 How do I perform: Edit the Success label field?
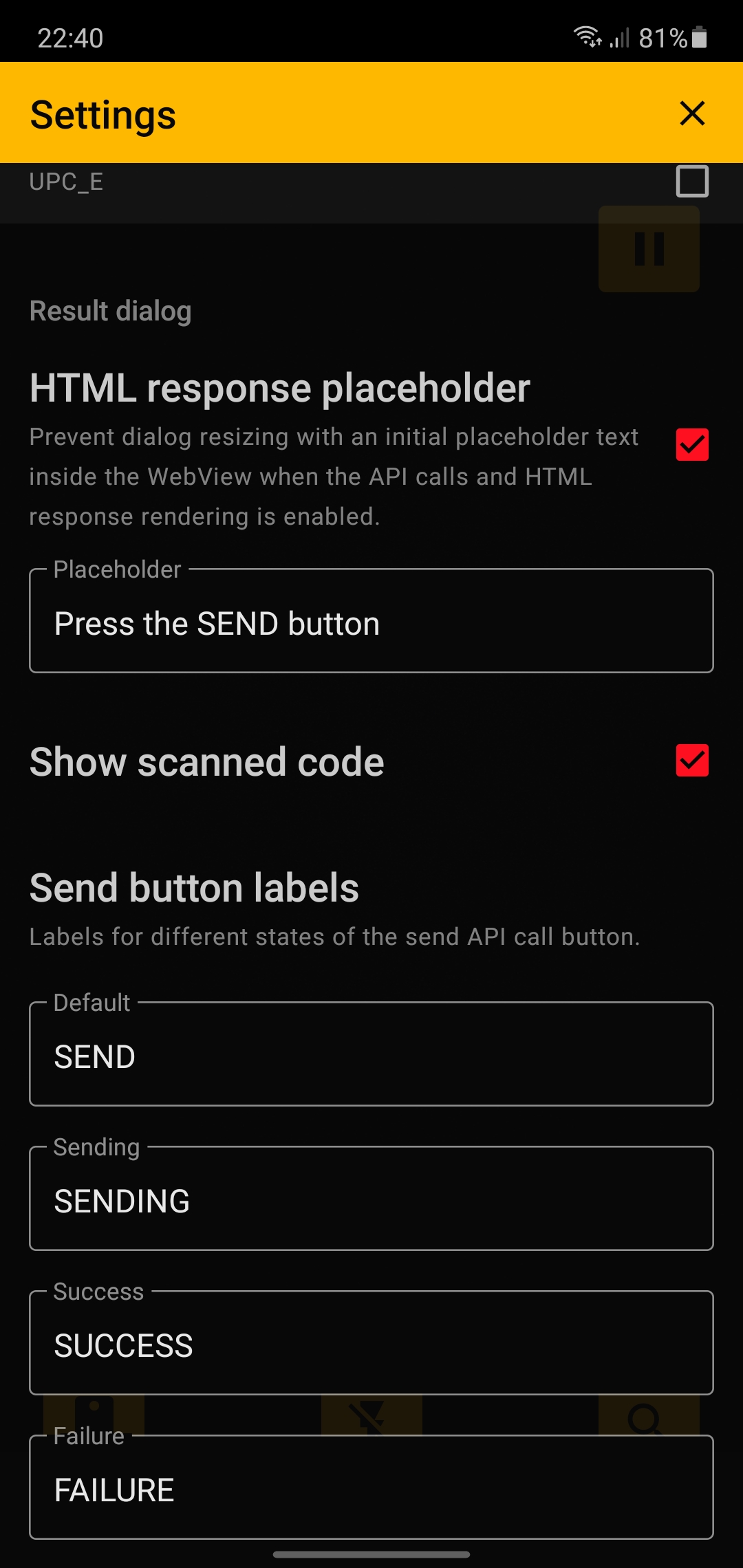click(371, 1343)
